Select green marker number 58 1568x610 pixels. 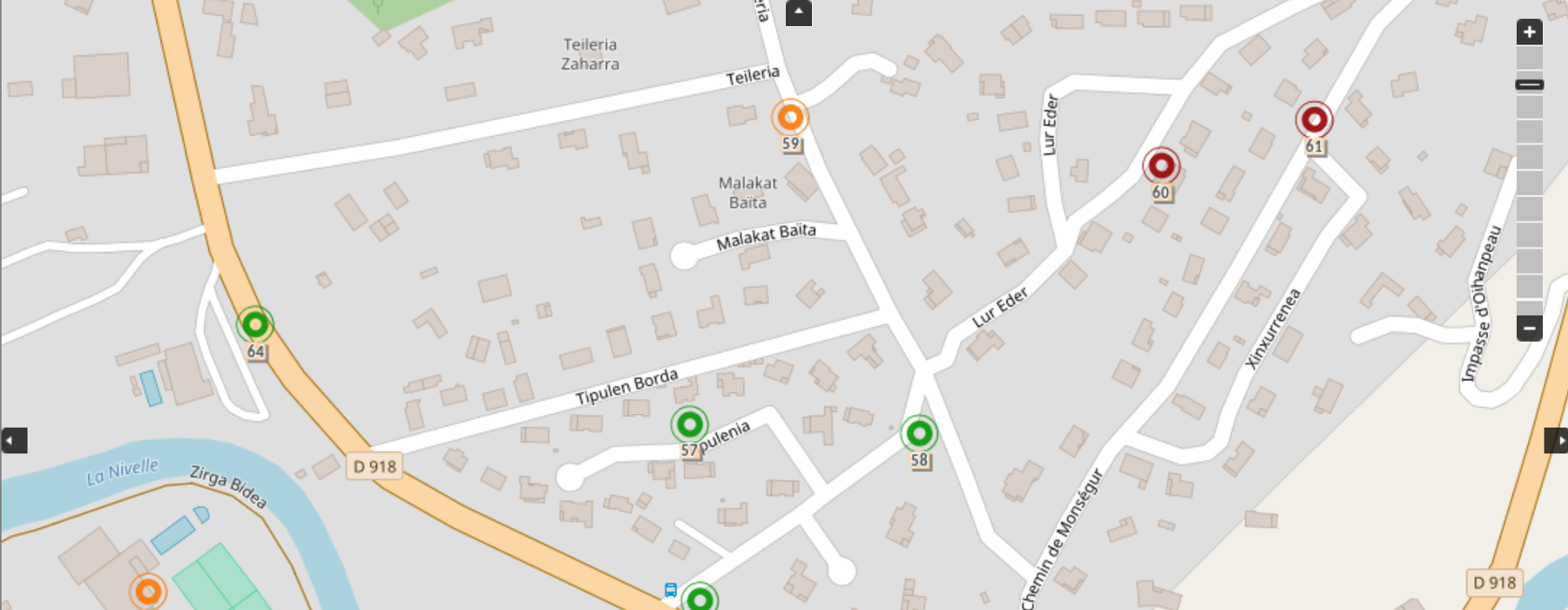(x=919, y=433)
